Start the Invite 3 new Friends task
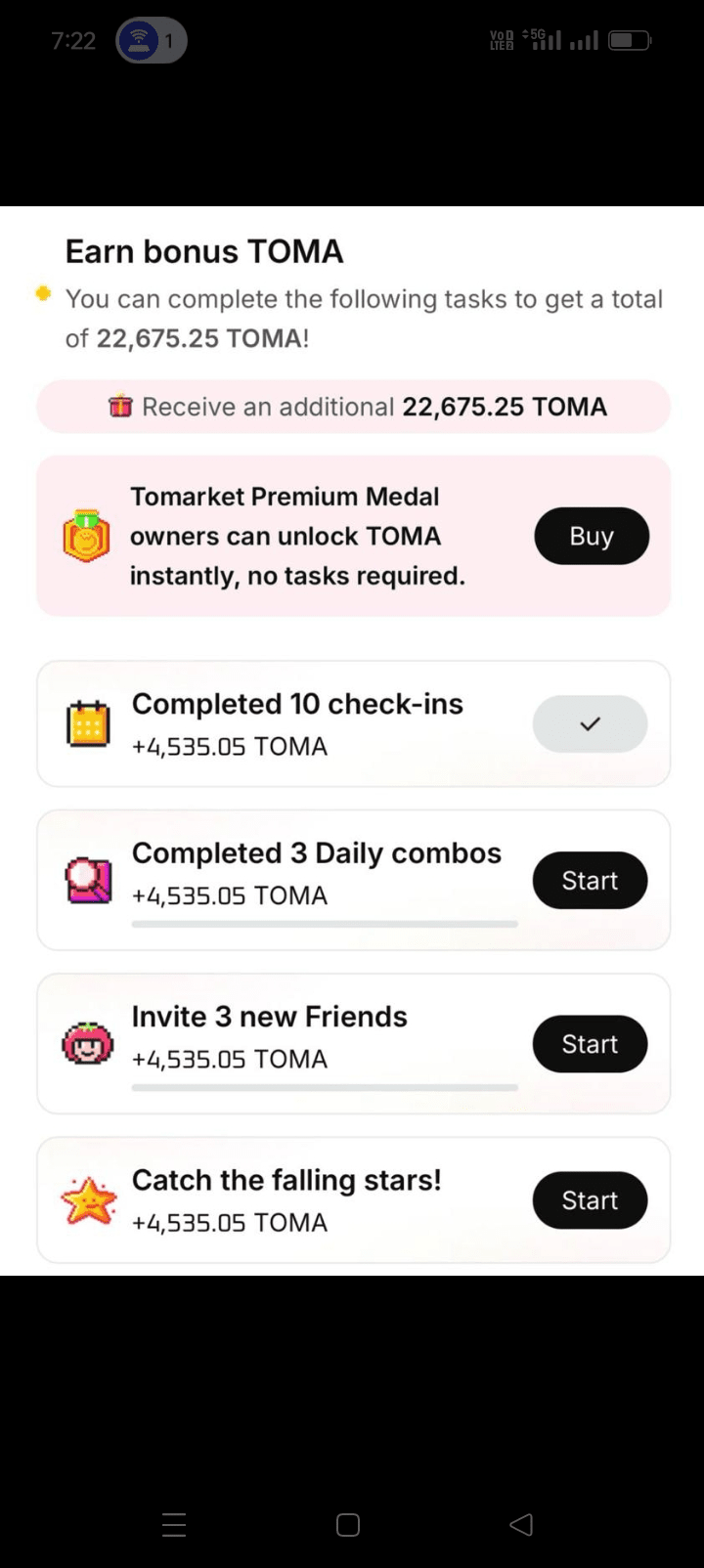Viewport: 704px width, 1568px height. coord(590,1044)
